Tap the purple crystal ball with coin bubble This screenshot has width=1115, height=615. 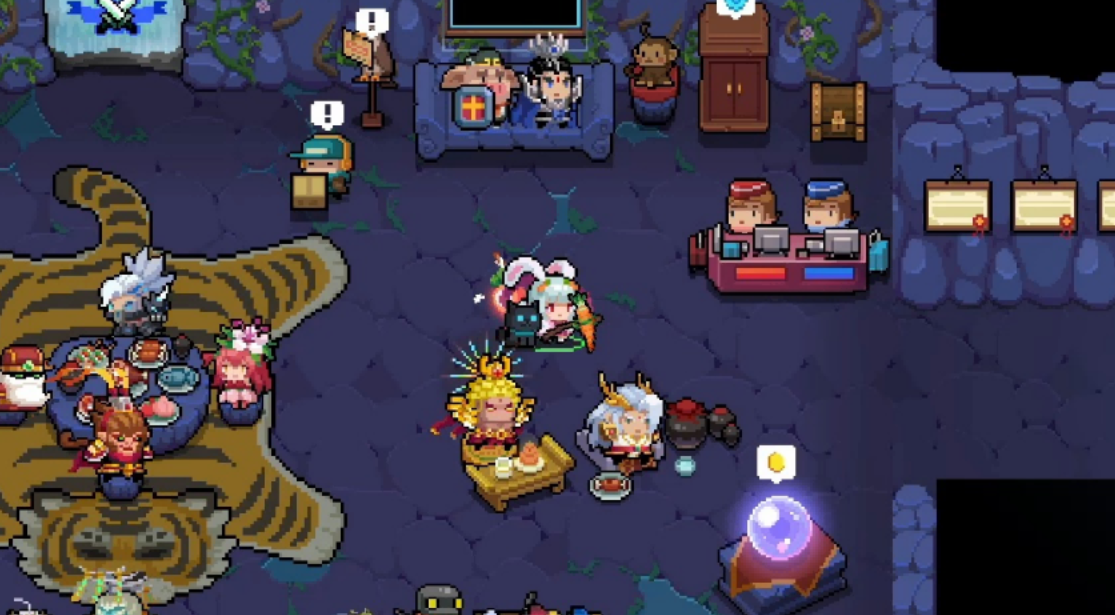[x=779, y=527]
